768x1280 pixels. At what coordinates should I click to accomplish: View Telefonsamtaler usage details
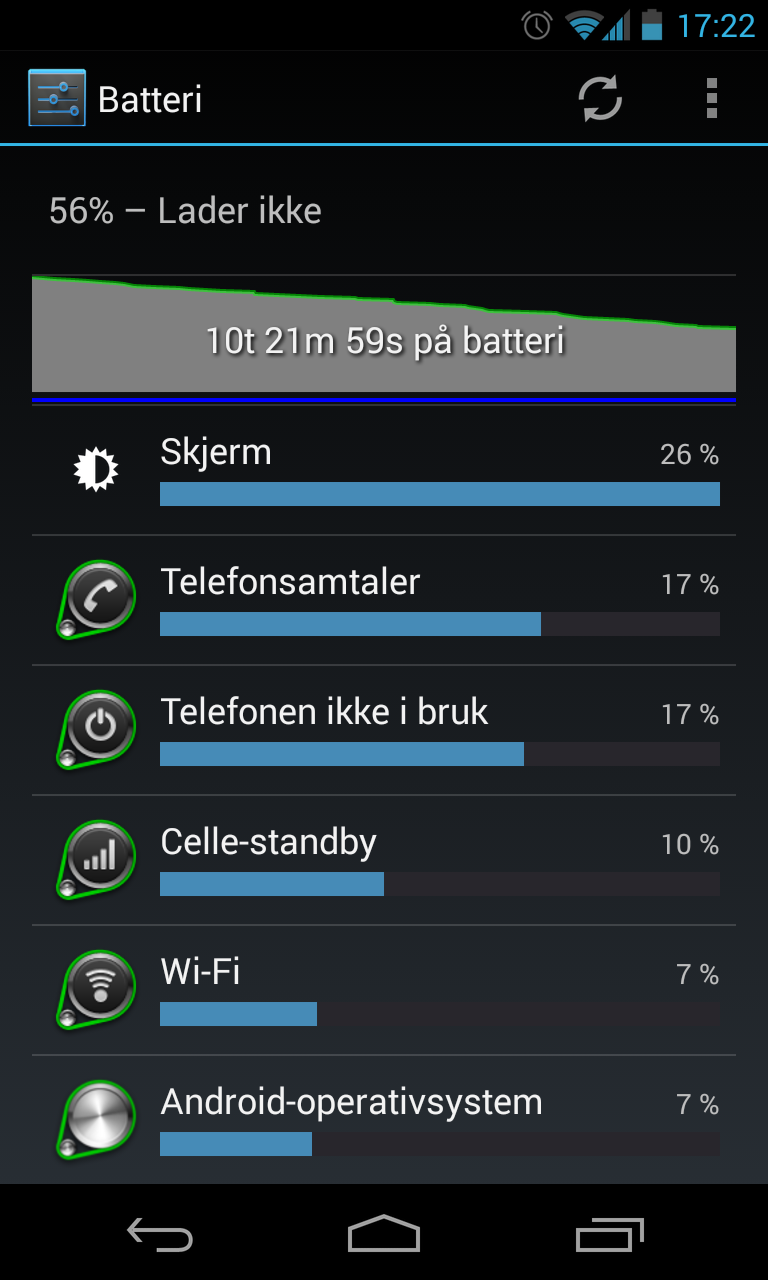click(x=384, y=600)
